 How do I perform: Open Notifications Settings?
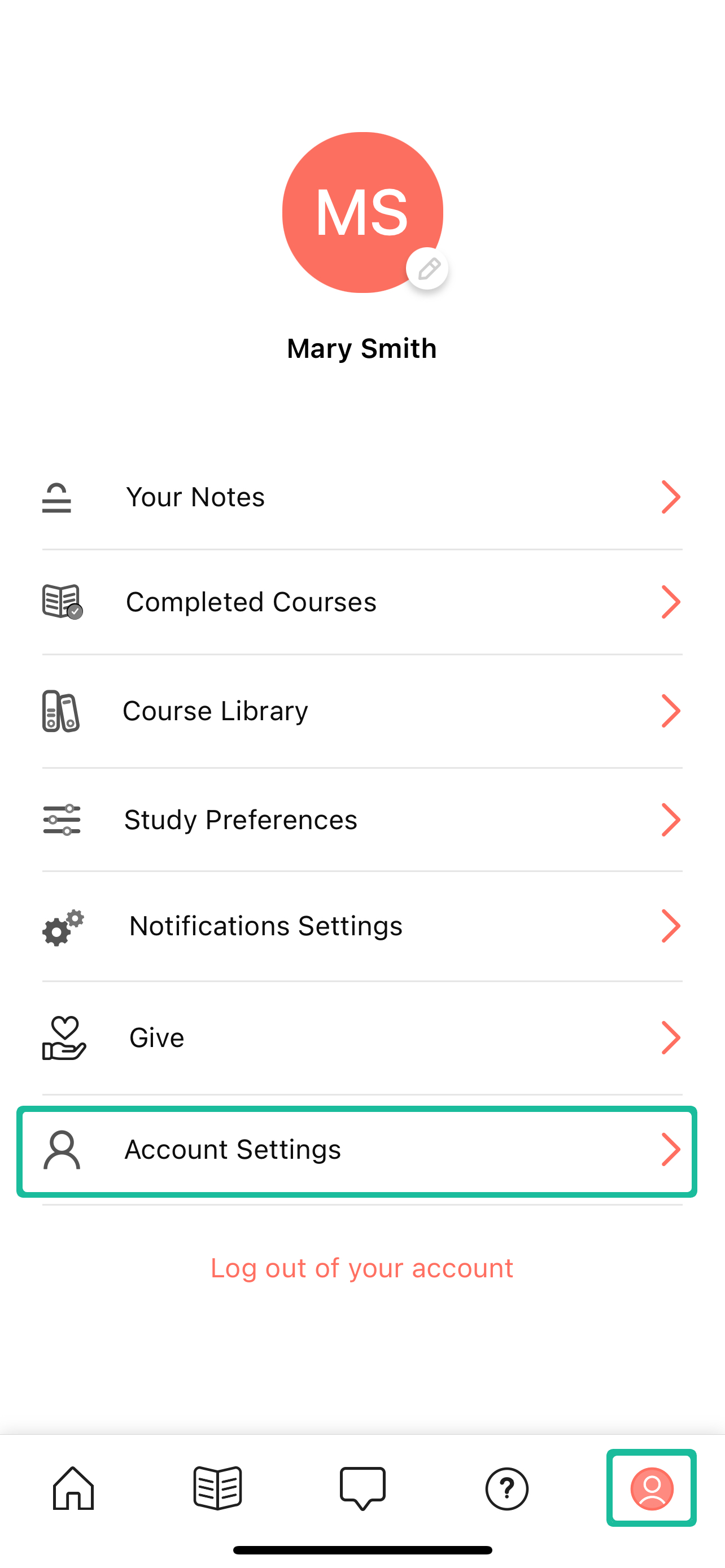[x=361, y=926]
